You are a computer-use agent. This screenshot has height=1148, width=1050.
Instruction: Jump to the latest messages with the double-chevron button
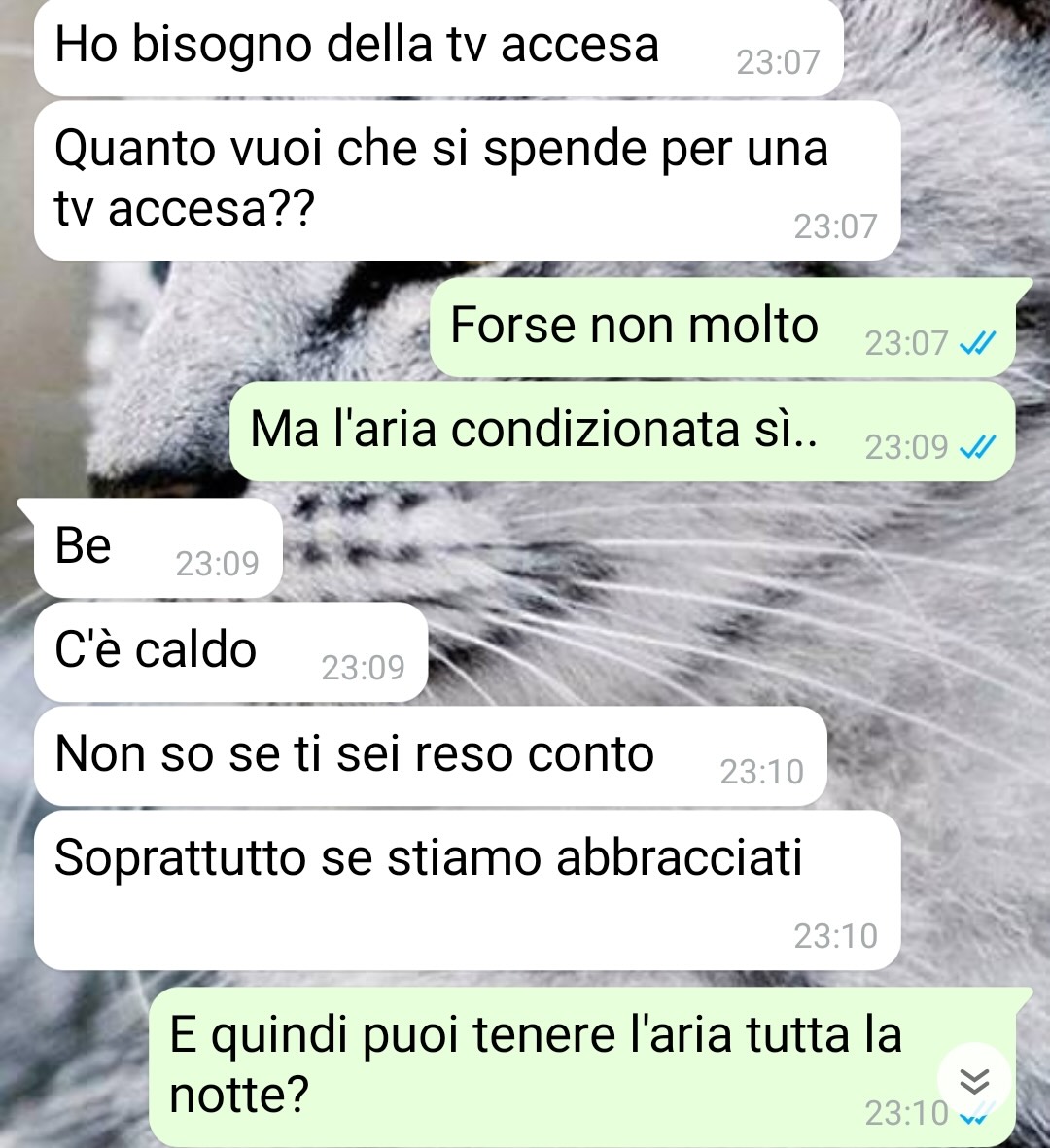(974, 1080)
